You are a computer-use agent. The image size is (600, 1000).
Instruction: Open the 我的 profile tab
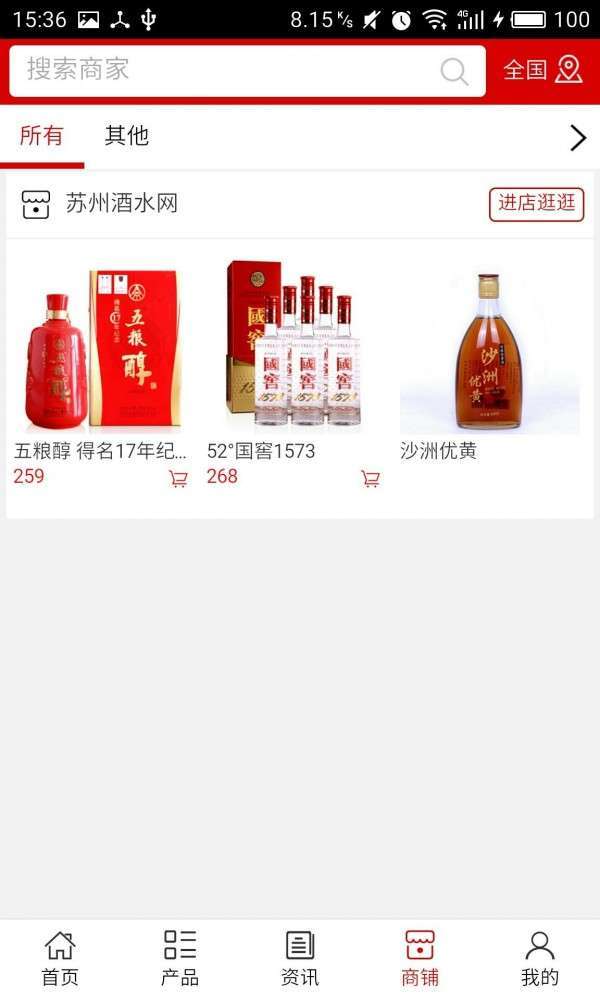540,957
